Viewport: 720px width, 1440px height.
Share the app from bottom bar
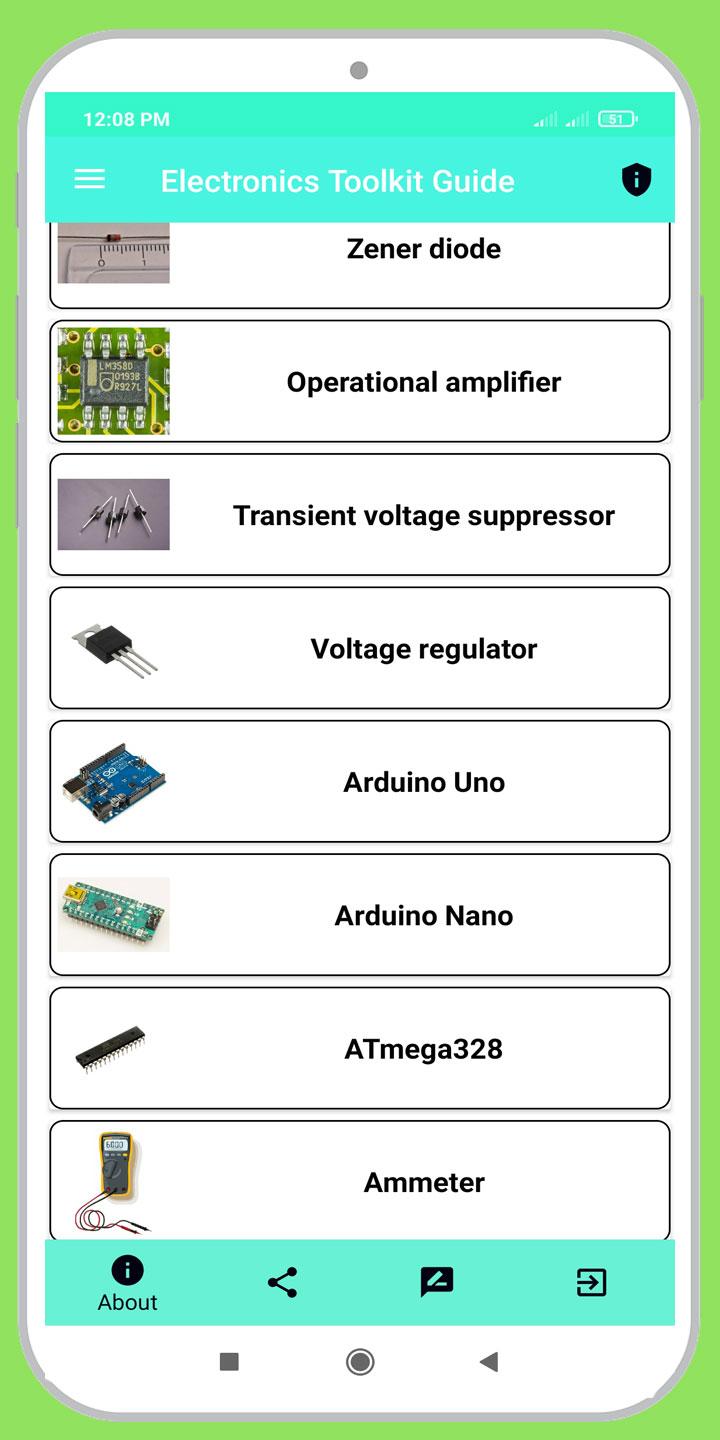pyautogui.click(x=282, y=1283)
